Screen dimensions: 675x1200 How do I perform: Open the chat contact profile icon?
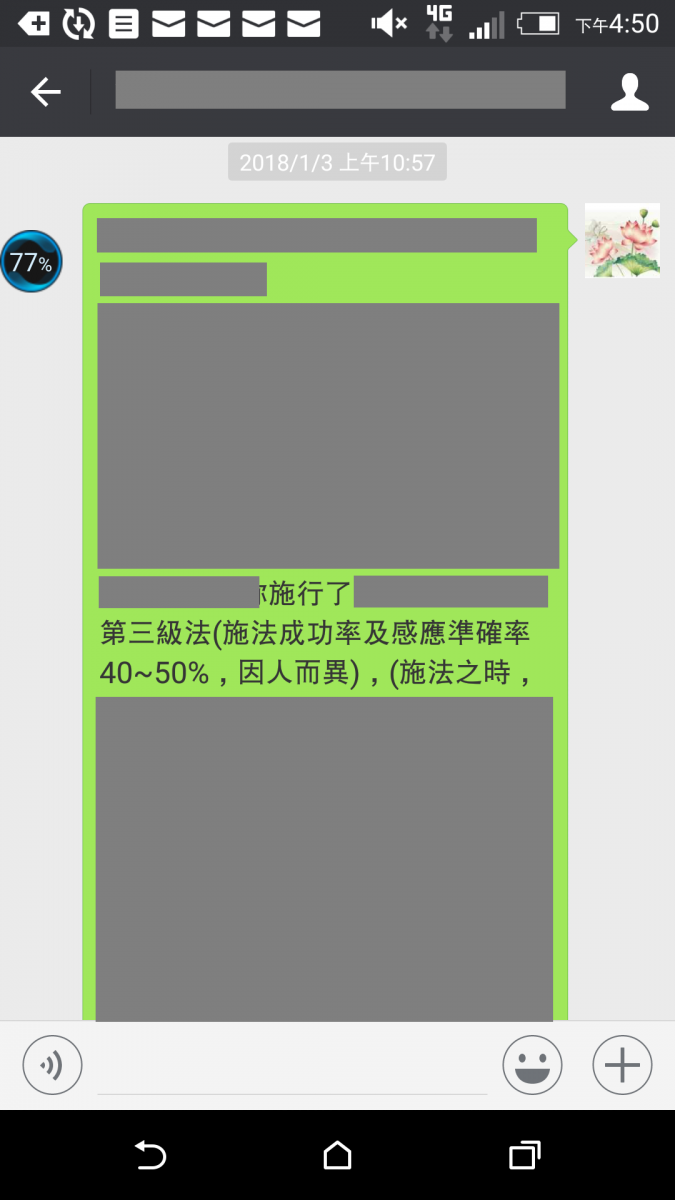click(630, 92)
